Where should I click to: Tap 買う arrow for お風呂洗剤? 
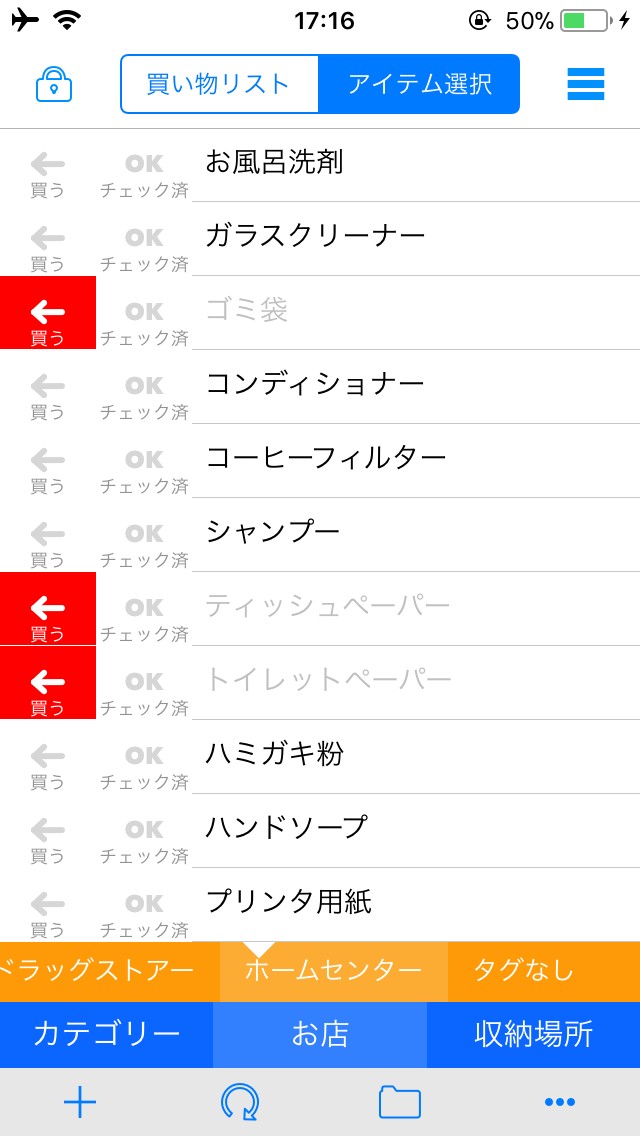tap(47, 172)
